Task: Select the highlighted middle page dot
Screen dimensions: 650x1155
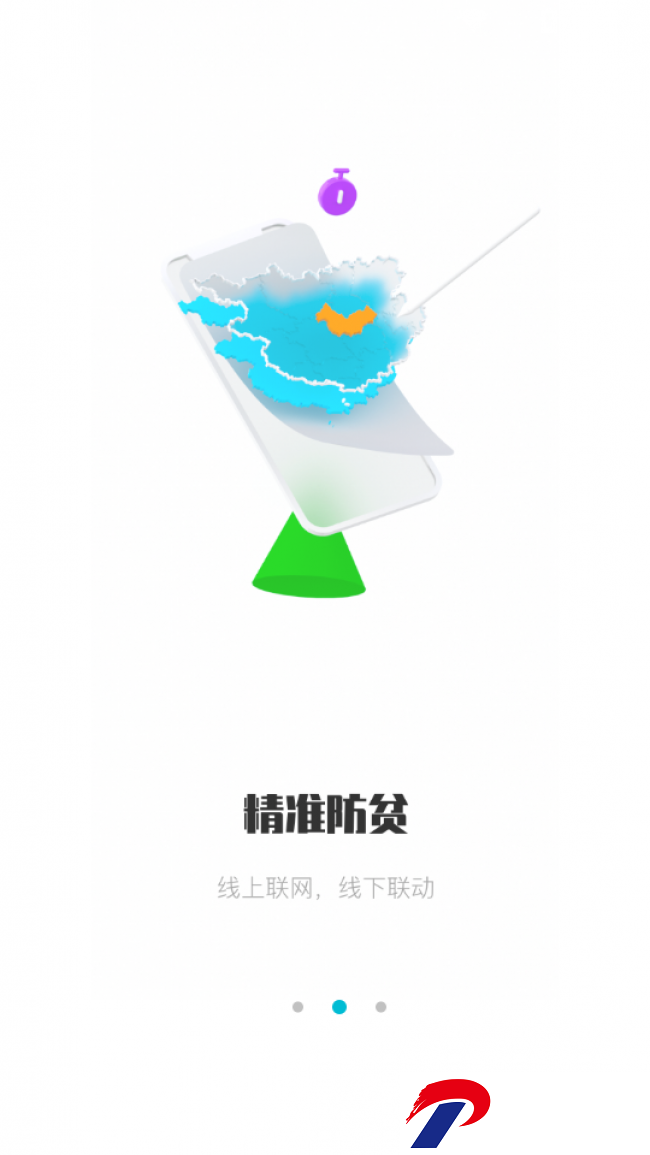Action: tap(339, 1007)
